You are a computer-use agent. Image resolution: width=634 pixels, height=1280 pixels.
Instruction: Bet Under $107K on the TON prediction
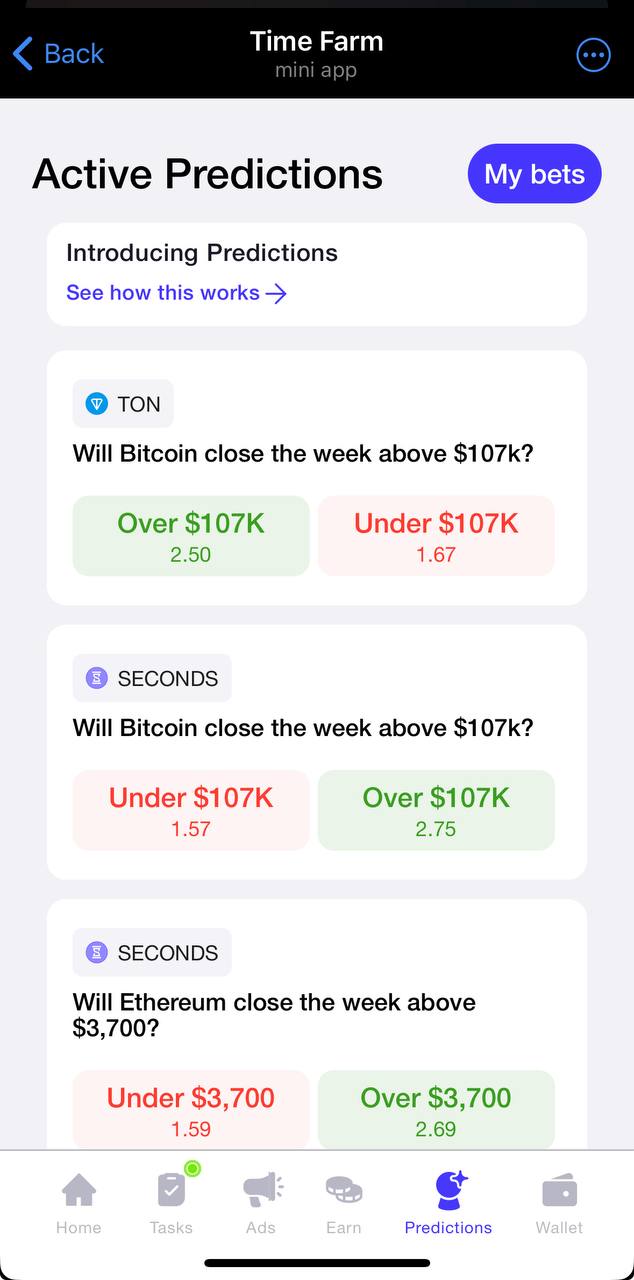(x=436, y=536)
